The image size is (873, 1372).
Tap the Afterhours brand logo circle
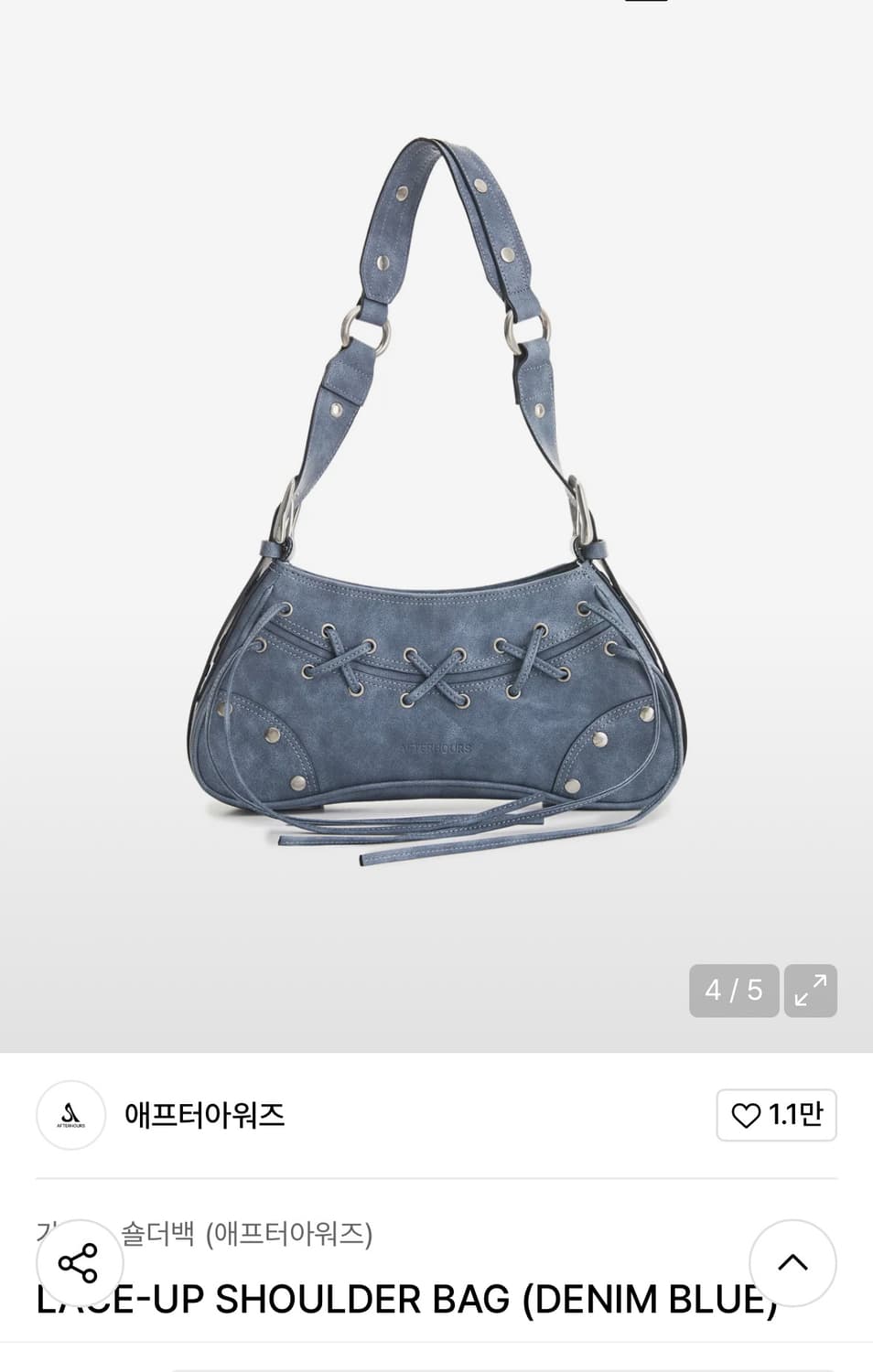pos(70,1116)
